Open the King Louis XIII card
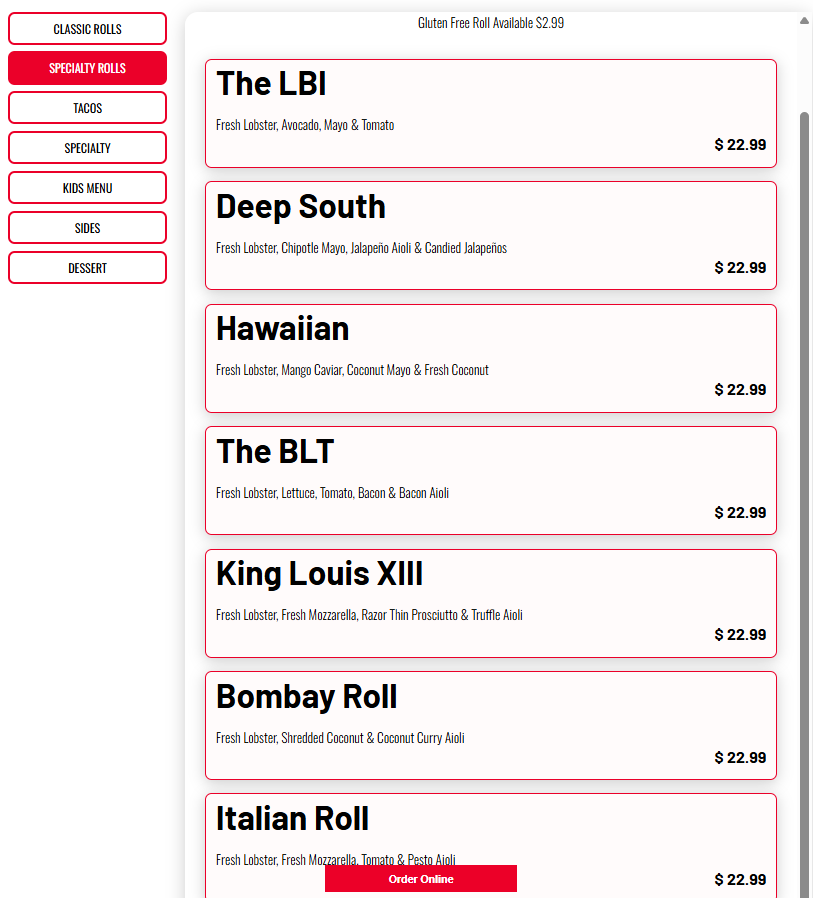Screen dimensions: 813x898 491,604
